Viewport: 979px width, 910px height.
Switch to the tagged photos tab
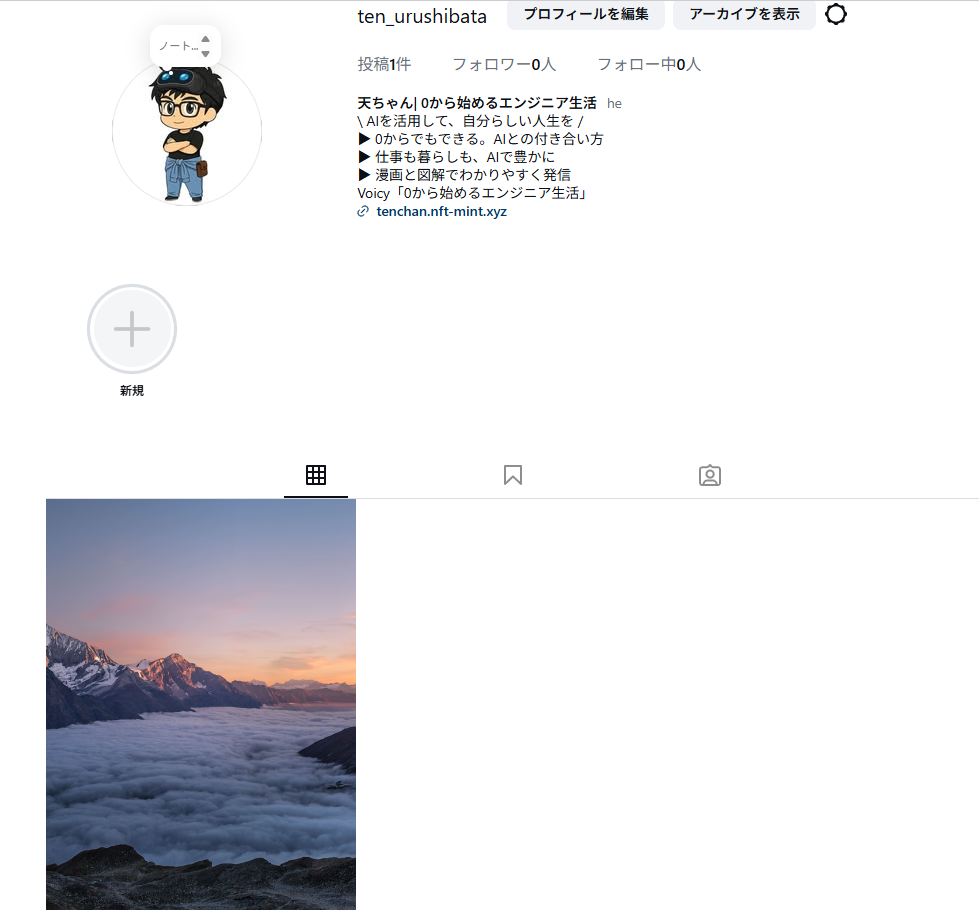point(710,475)
